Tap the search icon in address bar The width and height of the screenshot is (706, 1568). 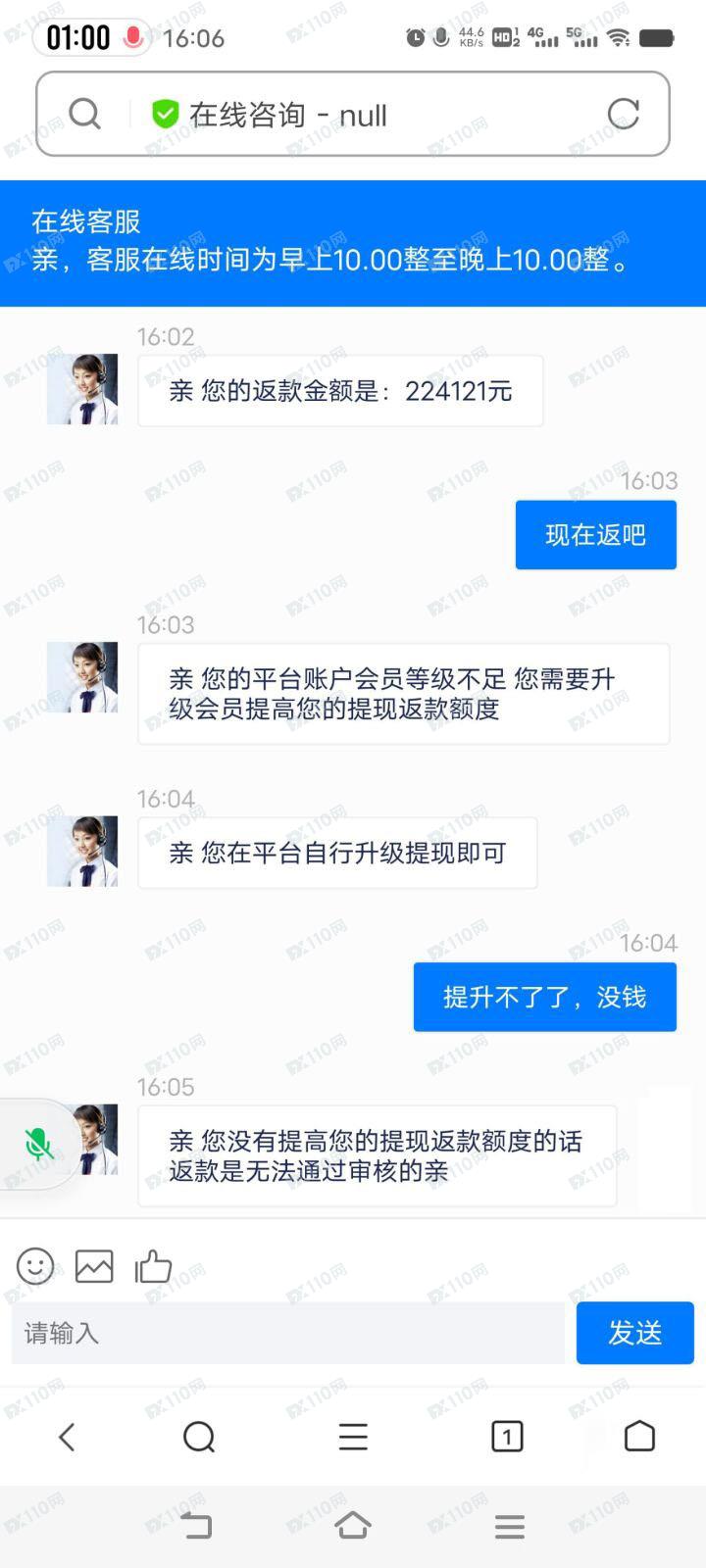[85, 115]
